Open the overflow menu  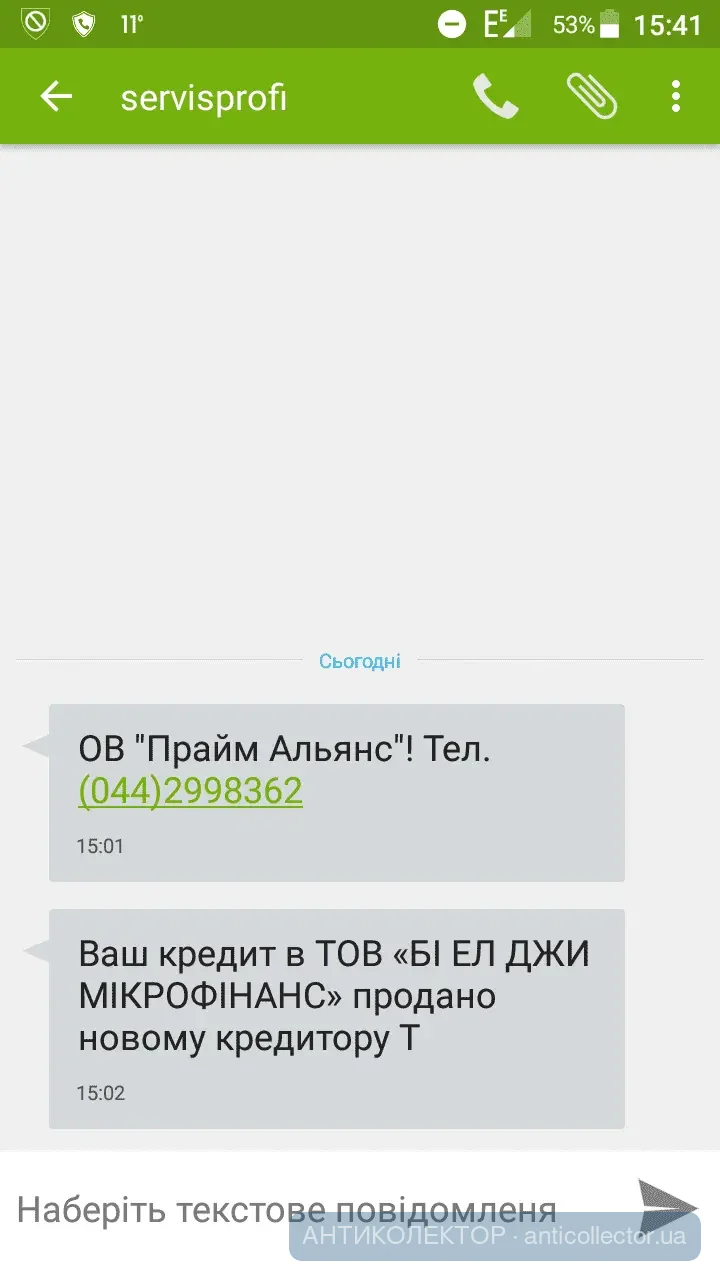tap(676, 97)
